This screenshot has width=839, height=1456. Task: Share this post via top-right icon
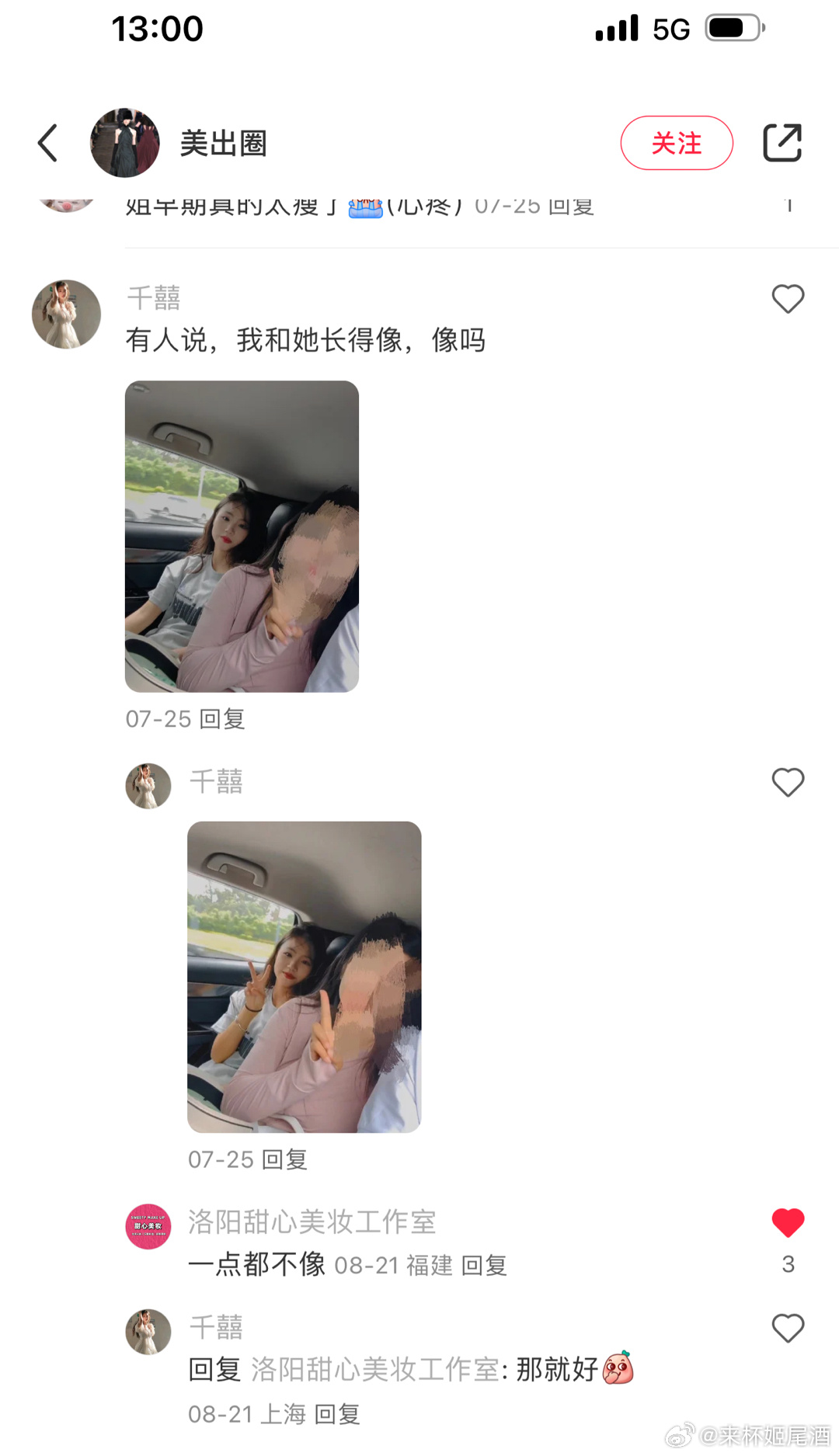[782, 143]
